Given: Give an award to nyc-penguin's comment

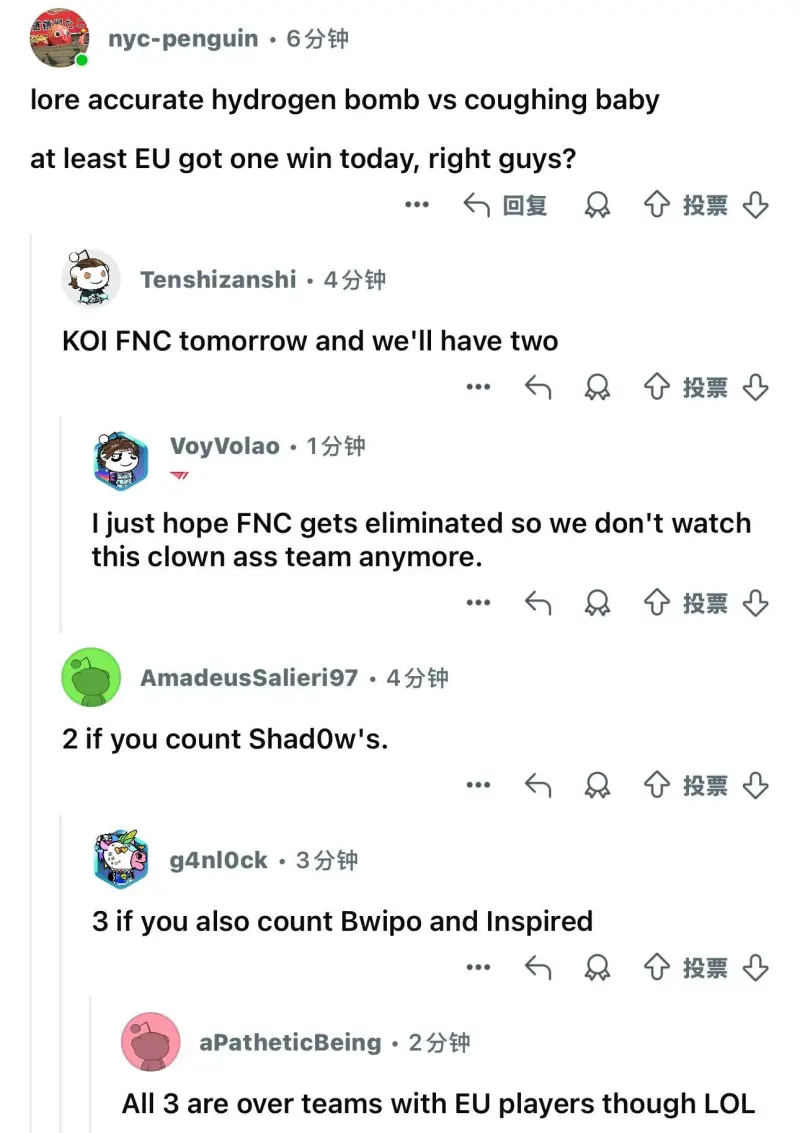Looking at the screenshot, I should tap(597, 205).
